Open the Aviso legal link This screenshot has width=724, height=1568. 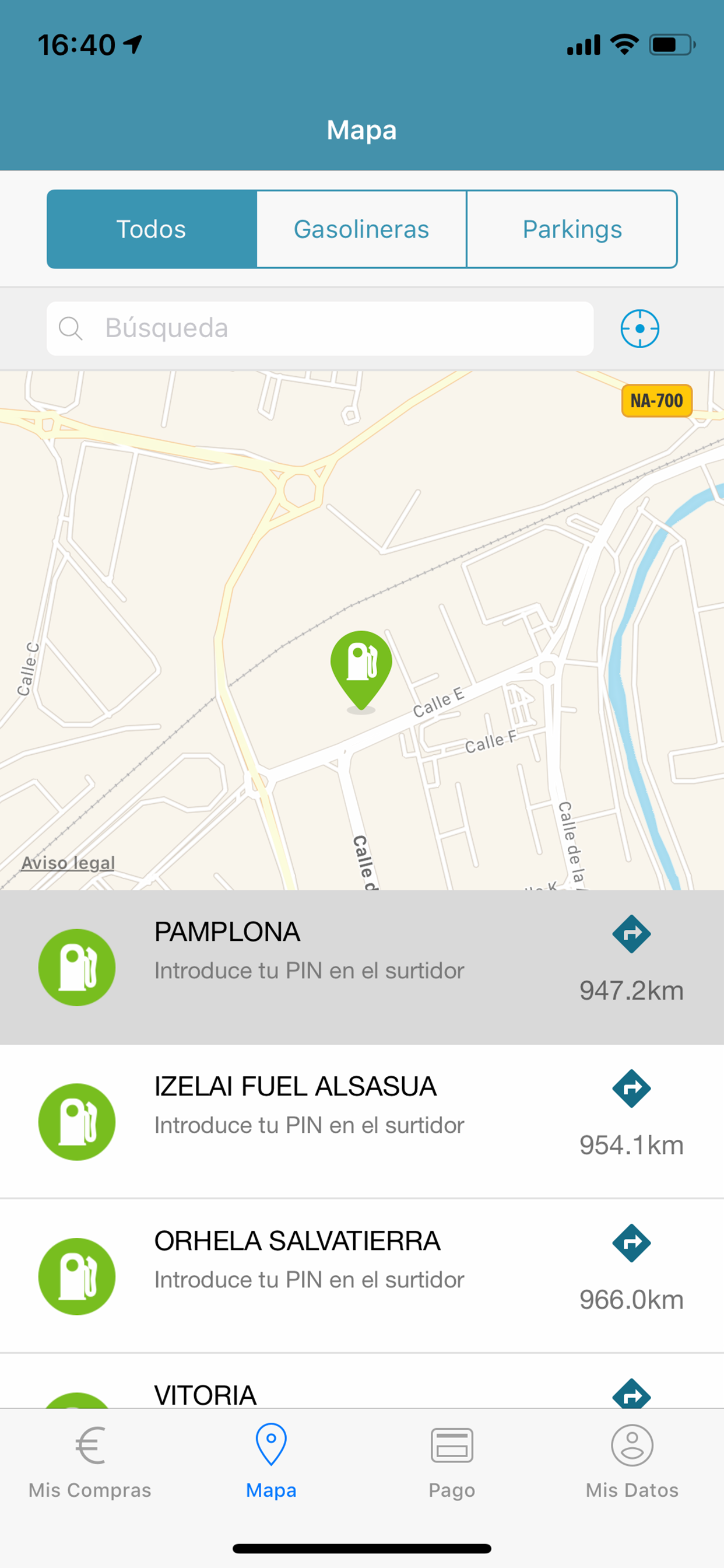tap(68, 863)
